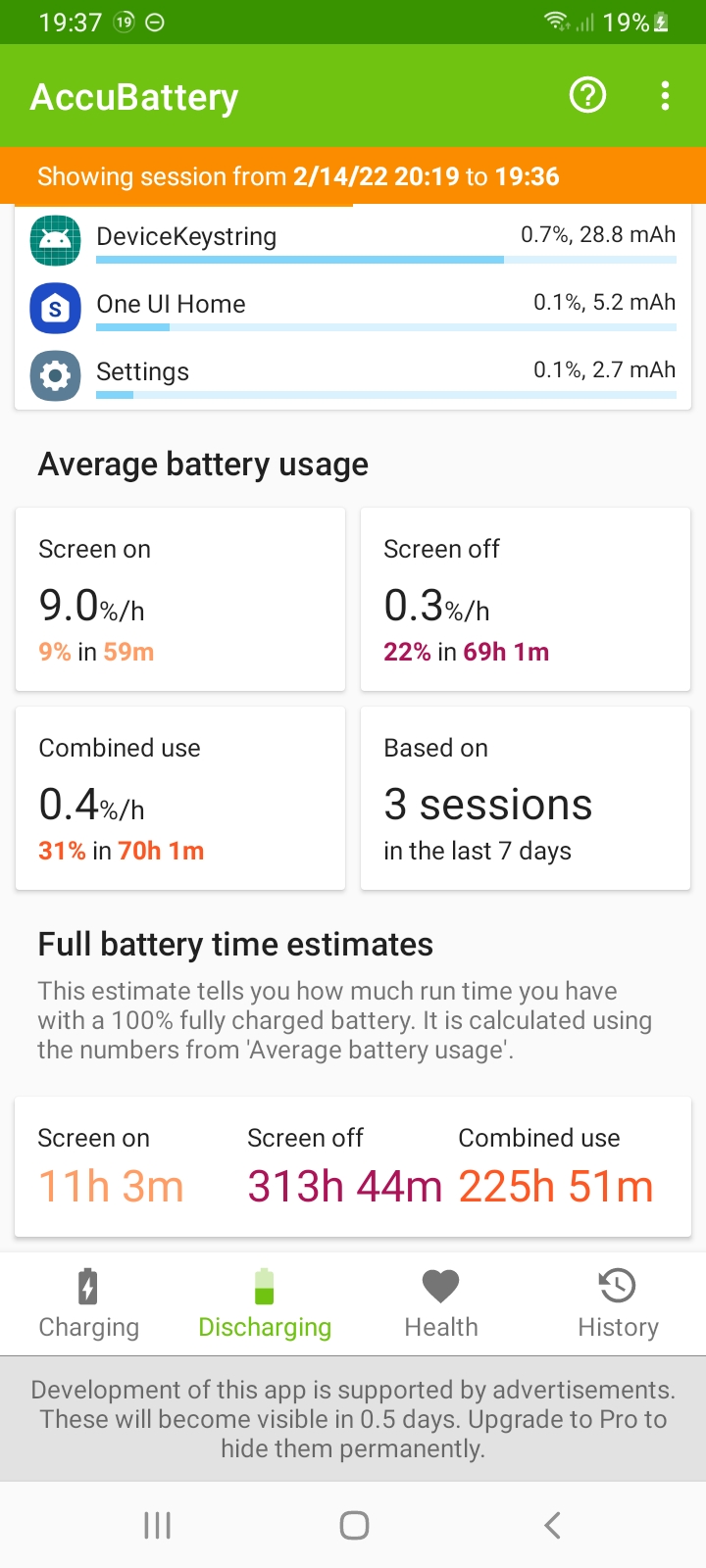Open the History tab
This screenshot has width=706, height=1568.
[x=618, y=1303]
